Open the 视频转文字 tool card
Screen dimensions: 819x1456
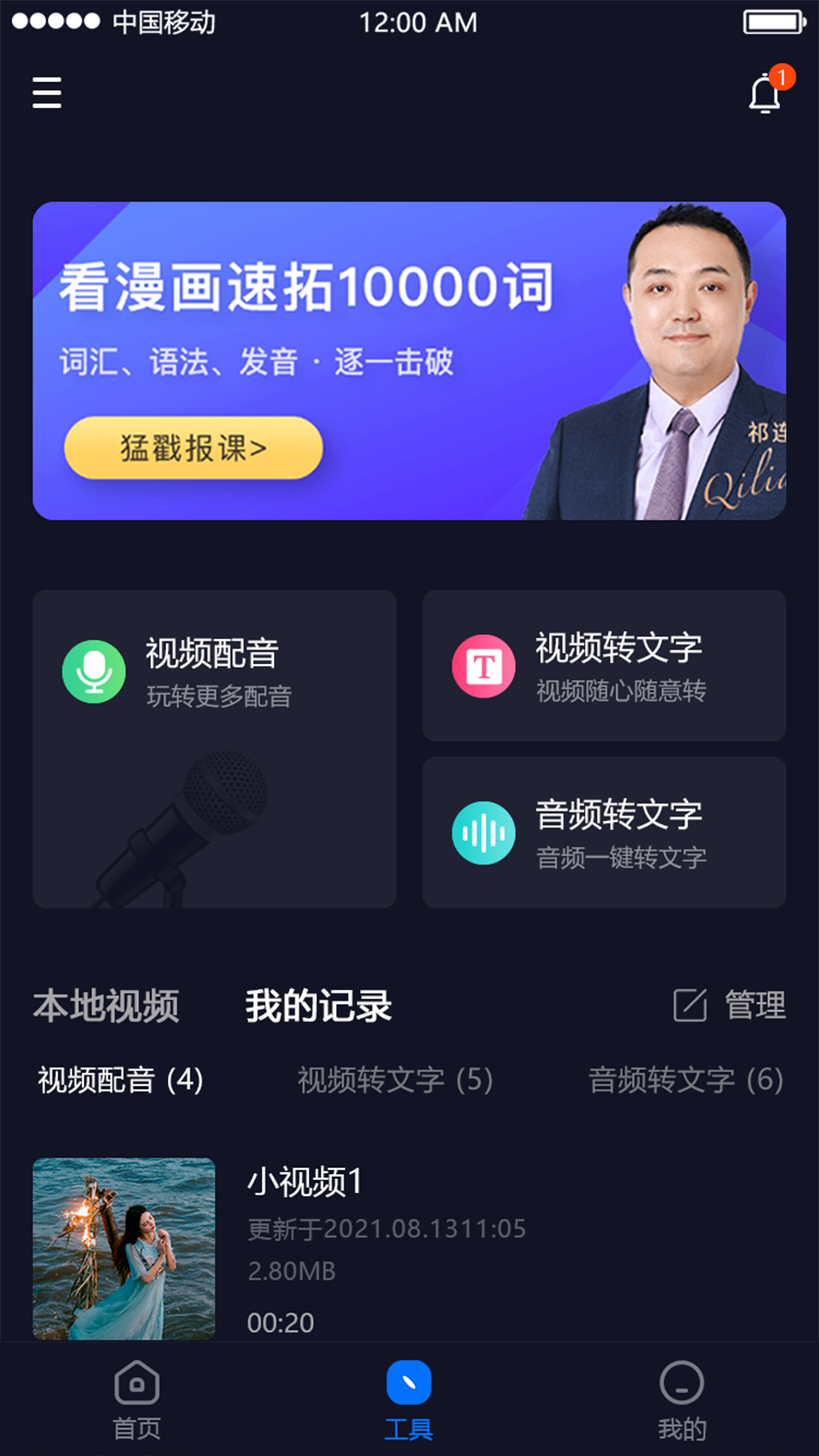(604, 665)
